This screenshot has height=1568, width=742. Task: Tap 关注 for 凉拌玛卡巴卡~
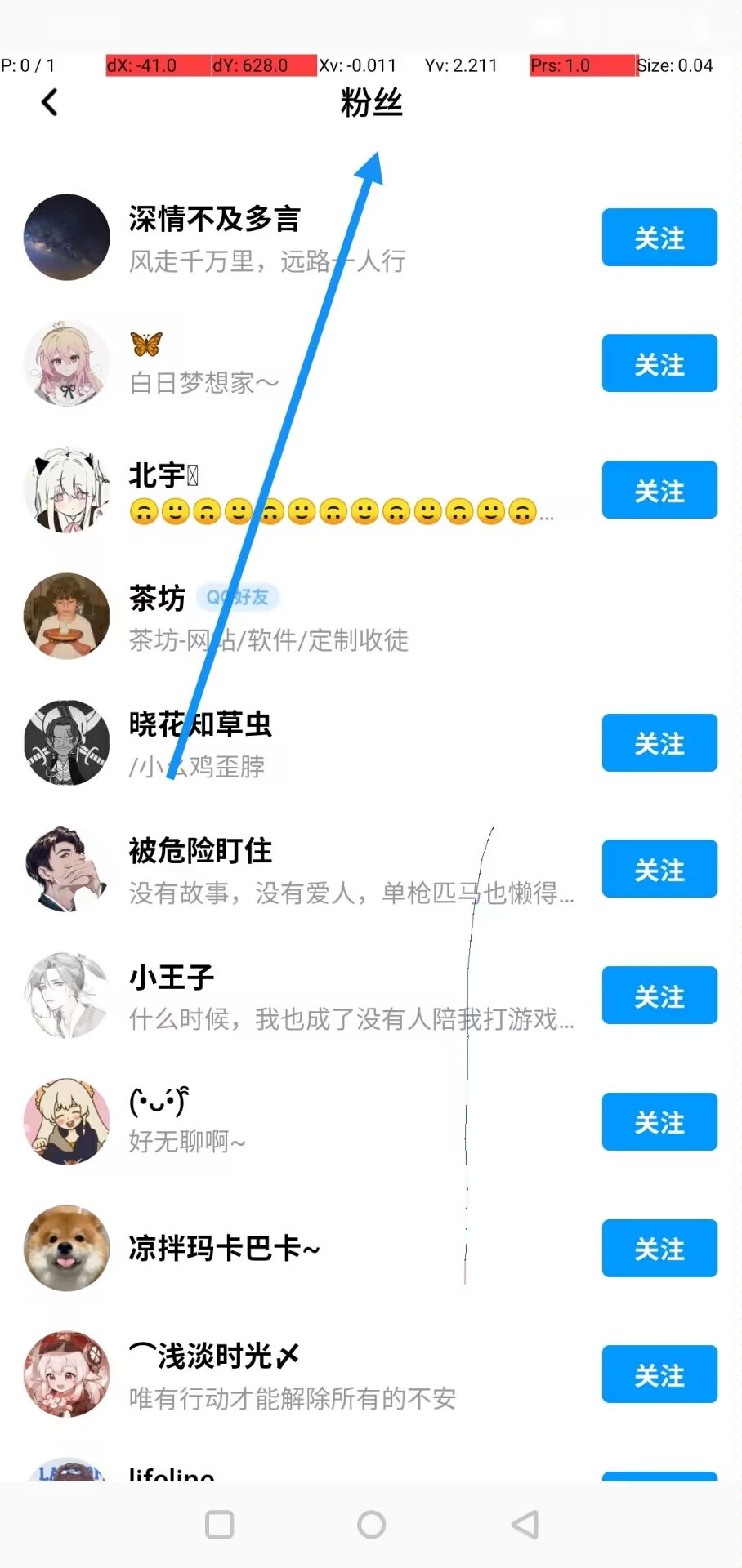coord(659,1249)
